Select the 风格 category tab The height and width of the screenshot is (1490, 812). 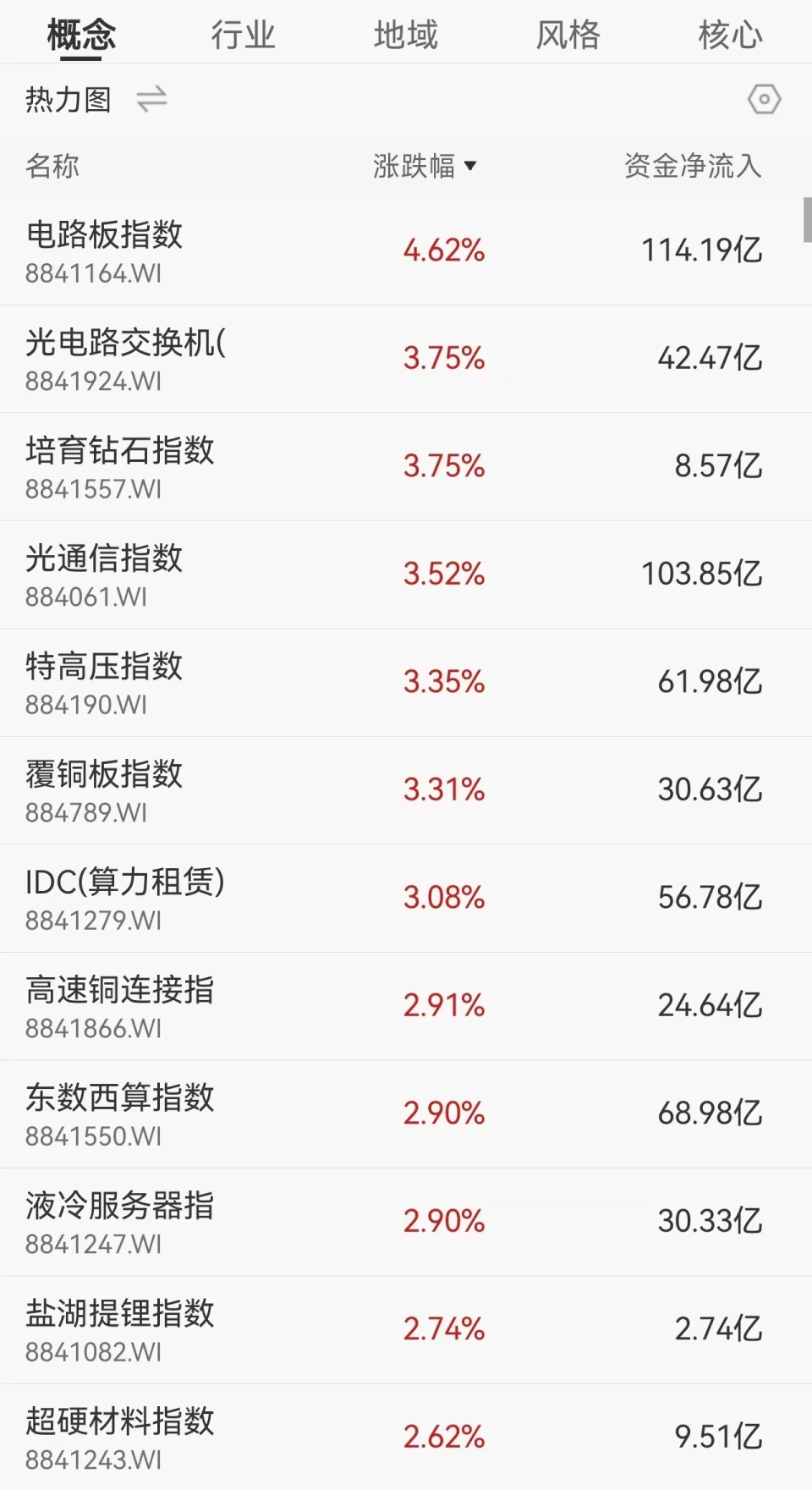pyautogui.click(x=568, y=34)
